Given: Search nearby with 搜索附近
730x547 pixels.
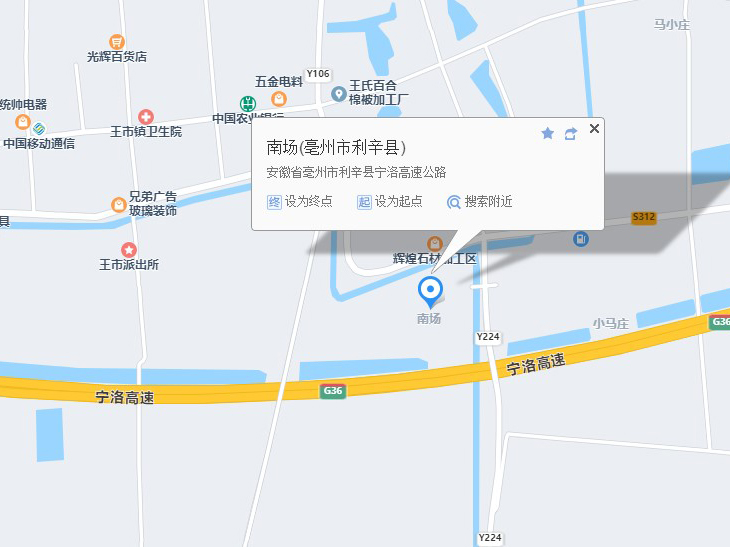Looking at the screenshot, I should [480, 201].
